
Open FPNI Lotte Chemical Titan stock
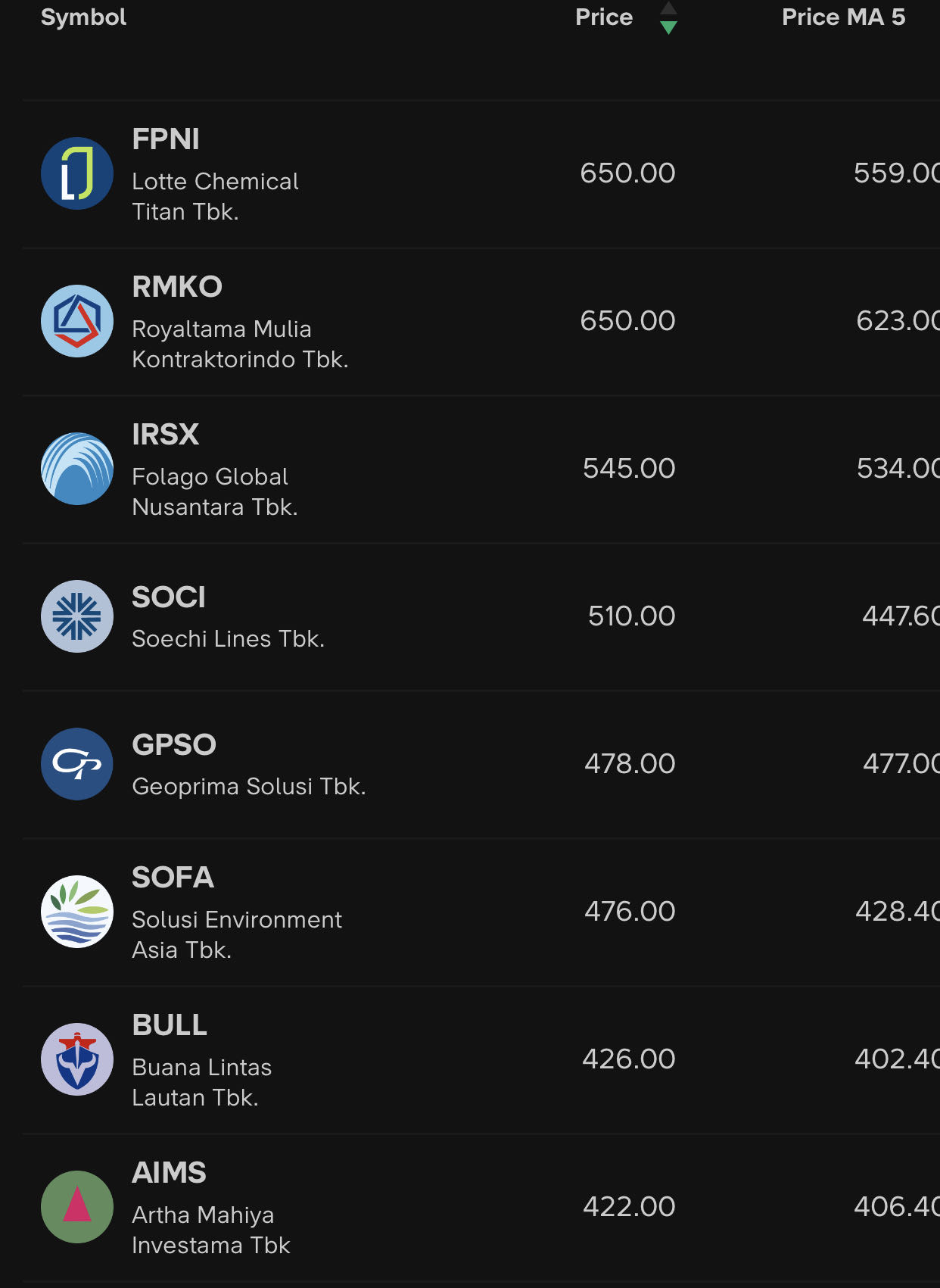[x=216, y=174]
